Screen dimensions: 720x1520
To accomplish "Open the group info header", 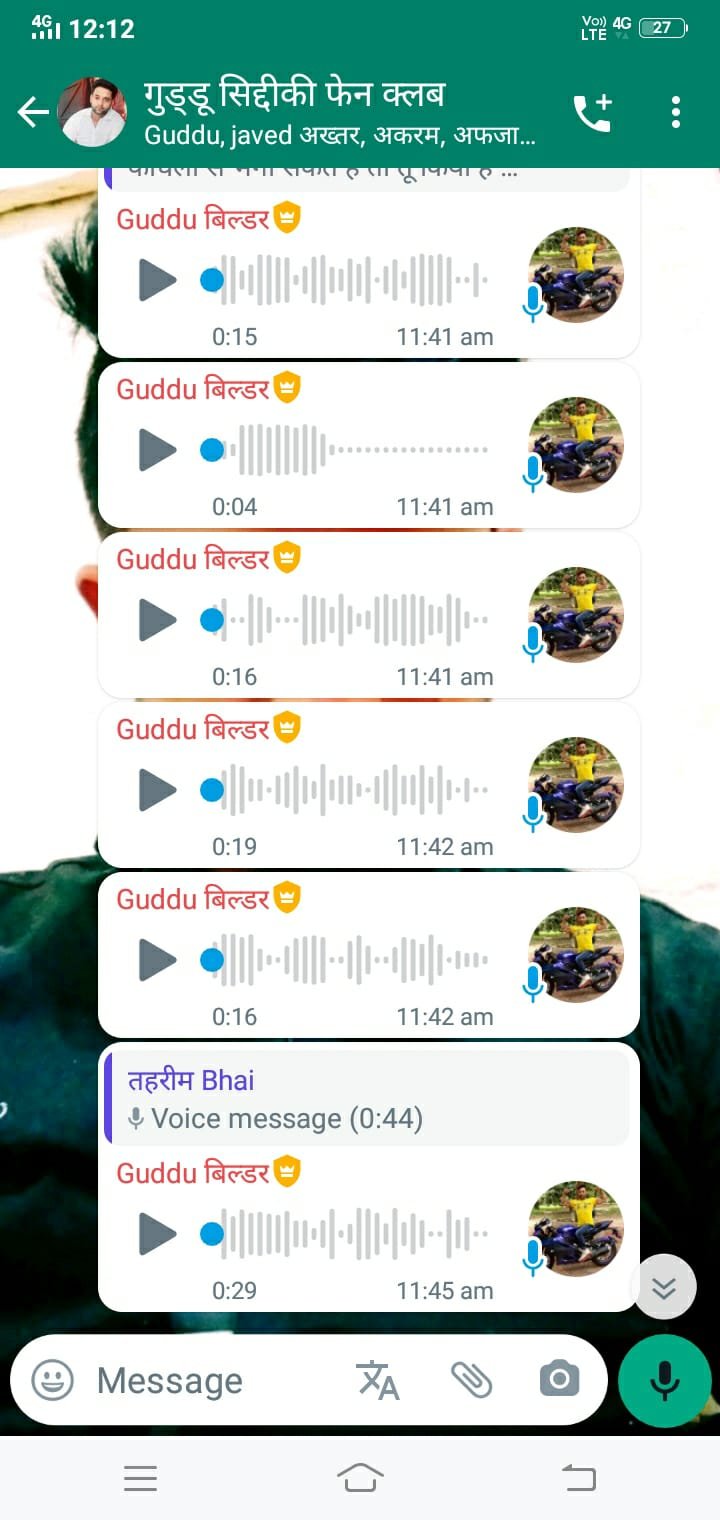I will [x=340, y=112].
